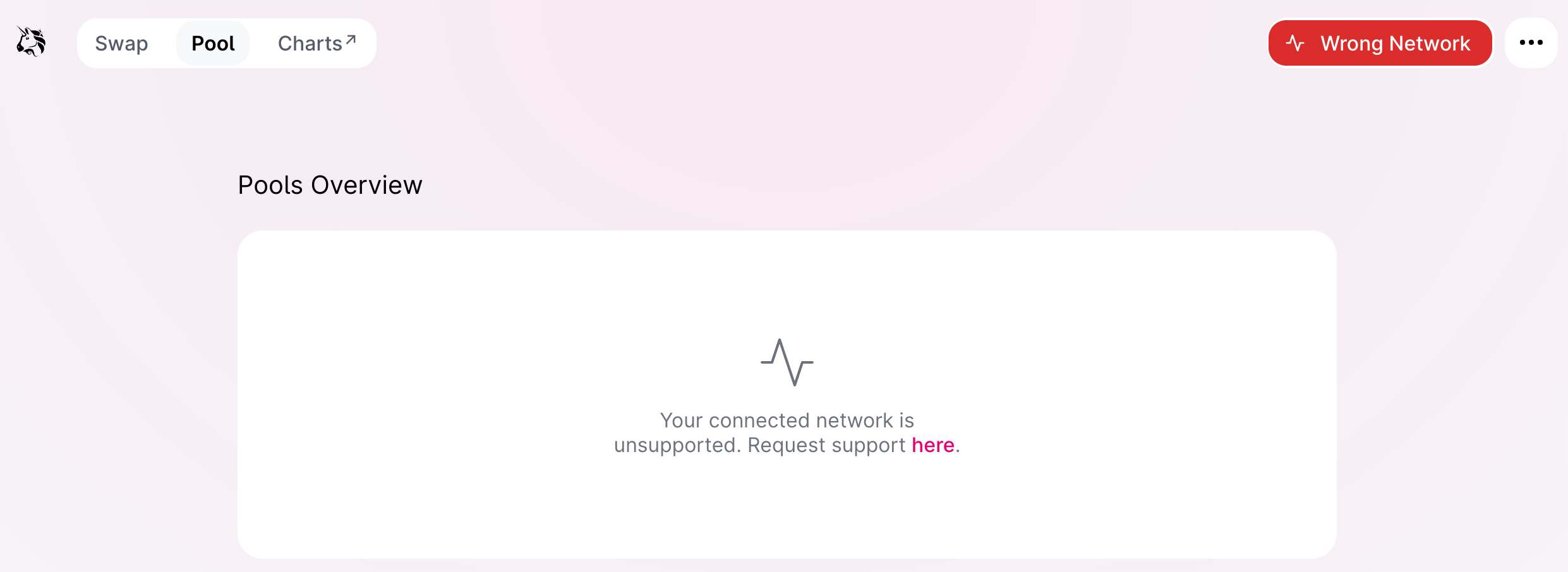Viewport: 1568px width, 572px height.
Task: Tap the Wrong Network button
Action: click(1380, 43)
